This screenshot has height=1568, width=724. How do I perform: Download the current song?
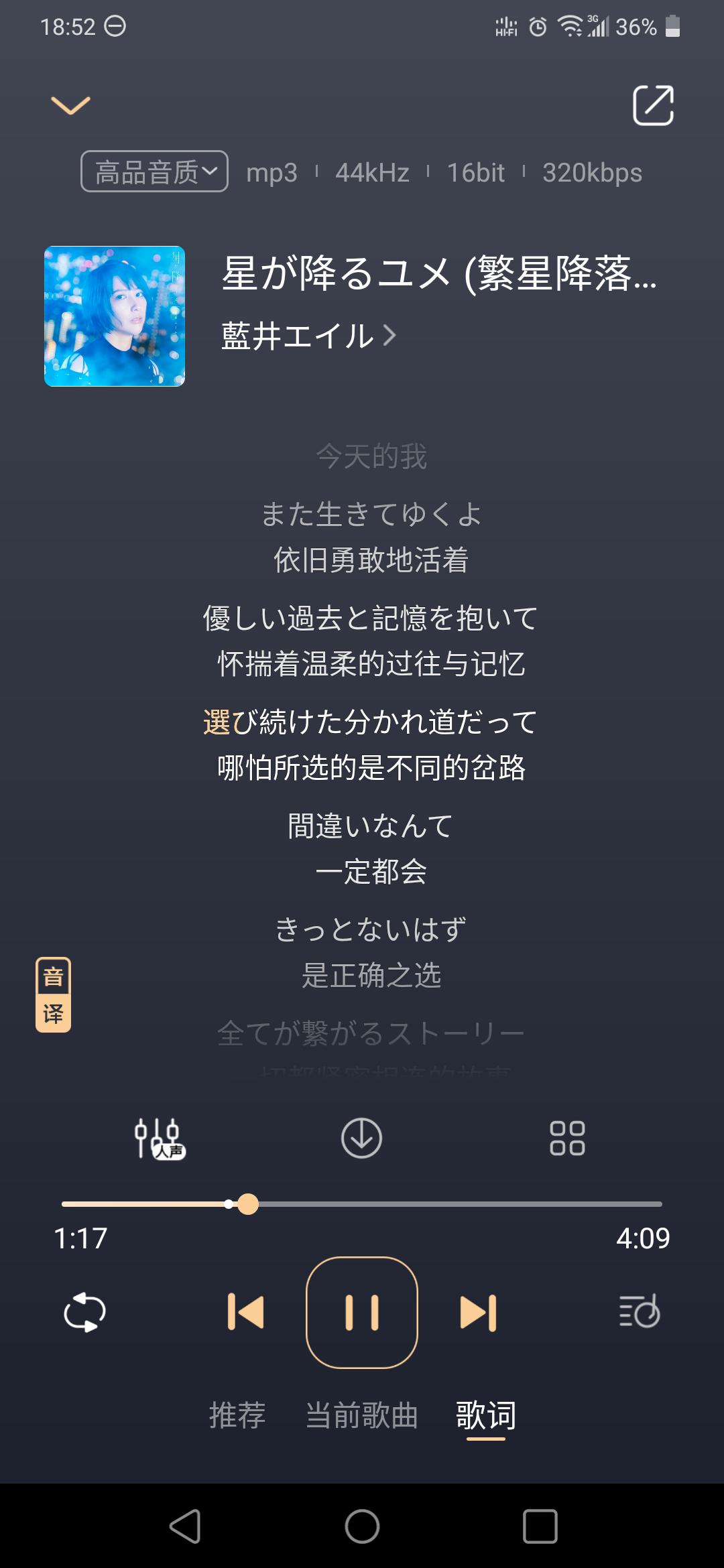pos(361,1138)
